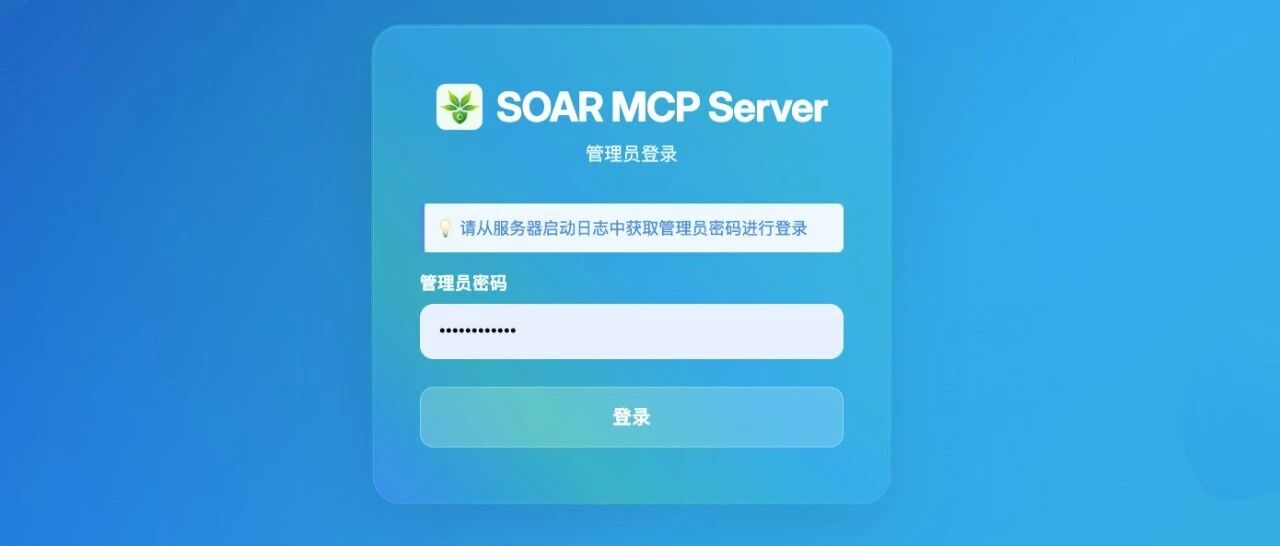This screenshot has width=1280, height=546.
Task: Tap the 登录 button
Action: click(631, 417)
